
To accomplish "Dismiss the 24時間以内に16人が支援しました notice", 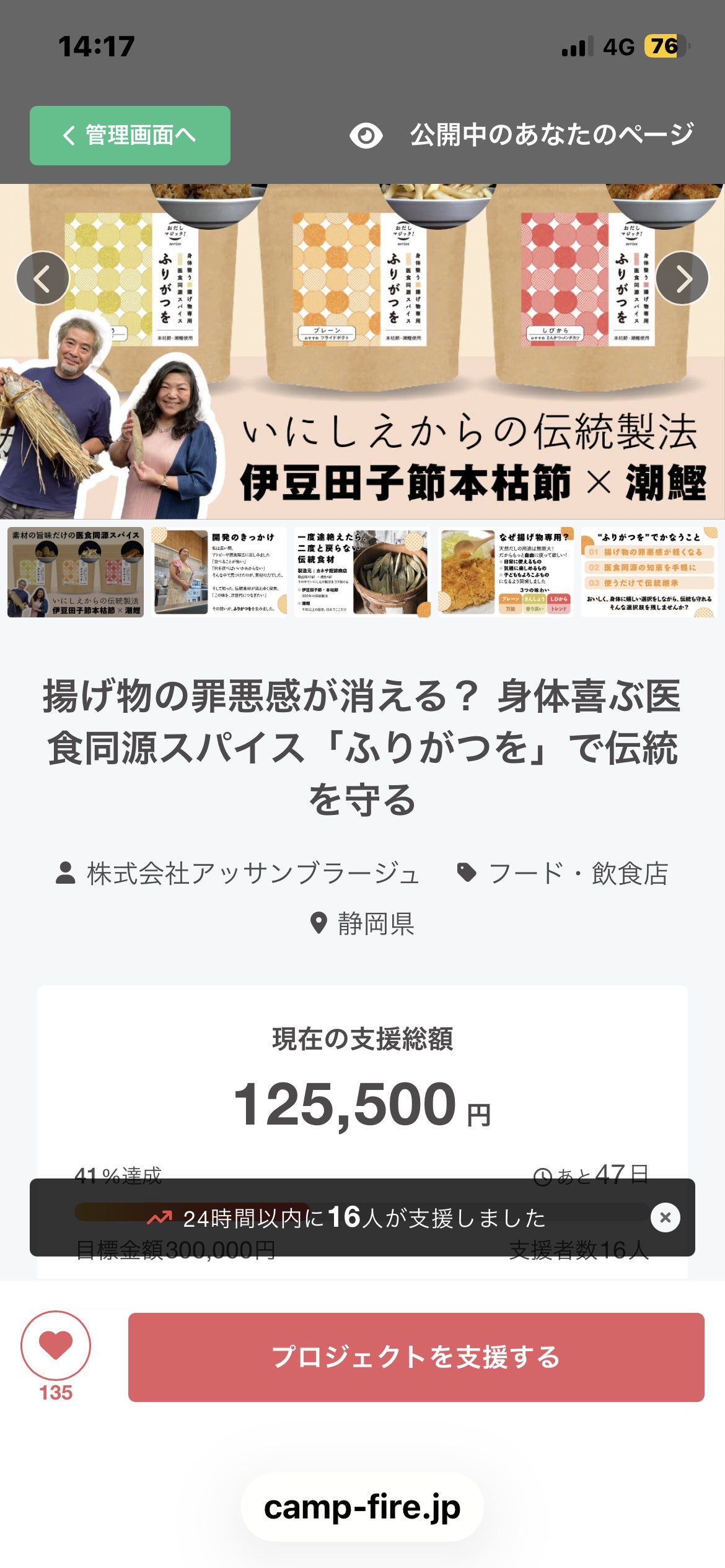I will (x=666, y=1217).
